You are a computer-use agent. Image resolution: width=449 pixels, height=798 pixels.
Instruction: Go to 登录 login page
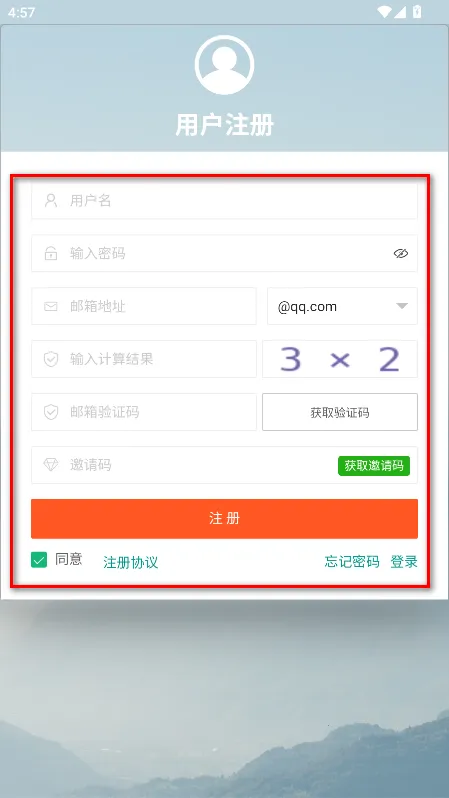click(x=404, y=561)
